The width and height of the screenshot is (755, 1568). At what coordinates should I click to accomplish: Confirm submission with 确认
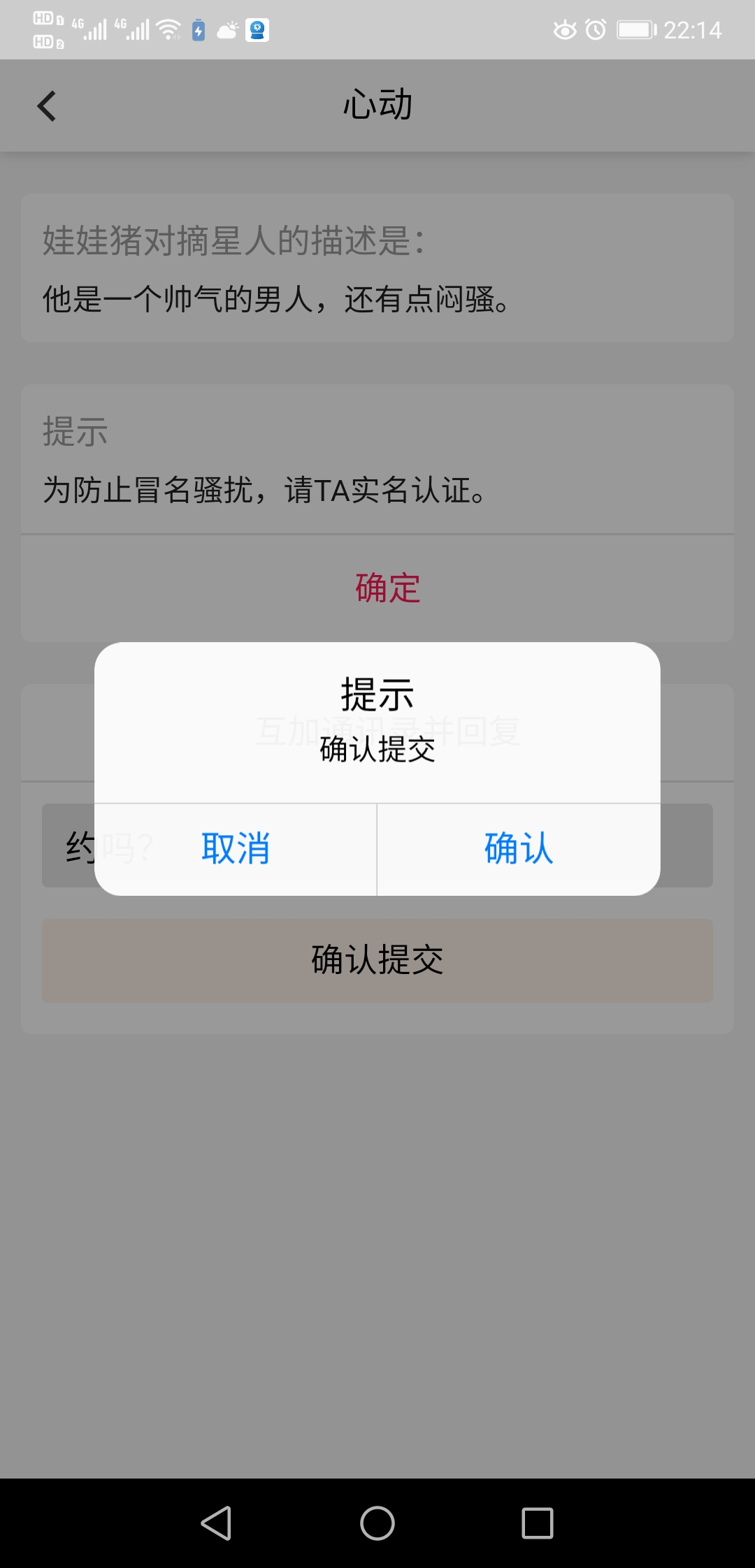pos(519,849)
